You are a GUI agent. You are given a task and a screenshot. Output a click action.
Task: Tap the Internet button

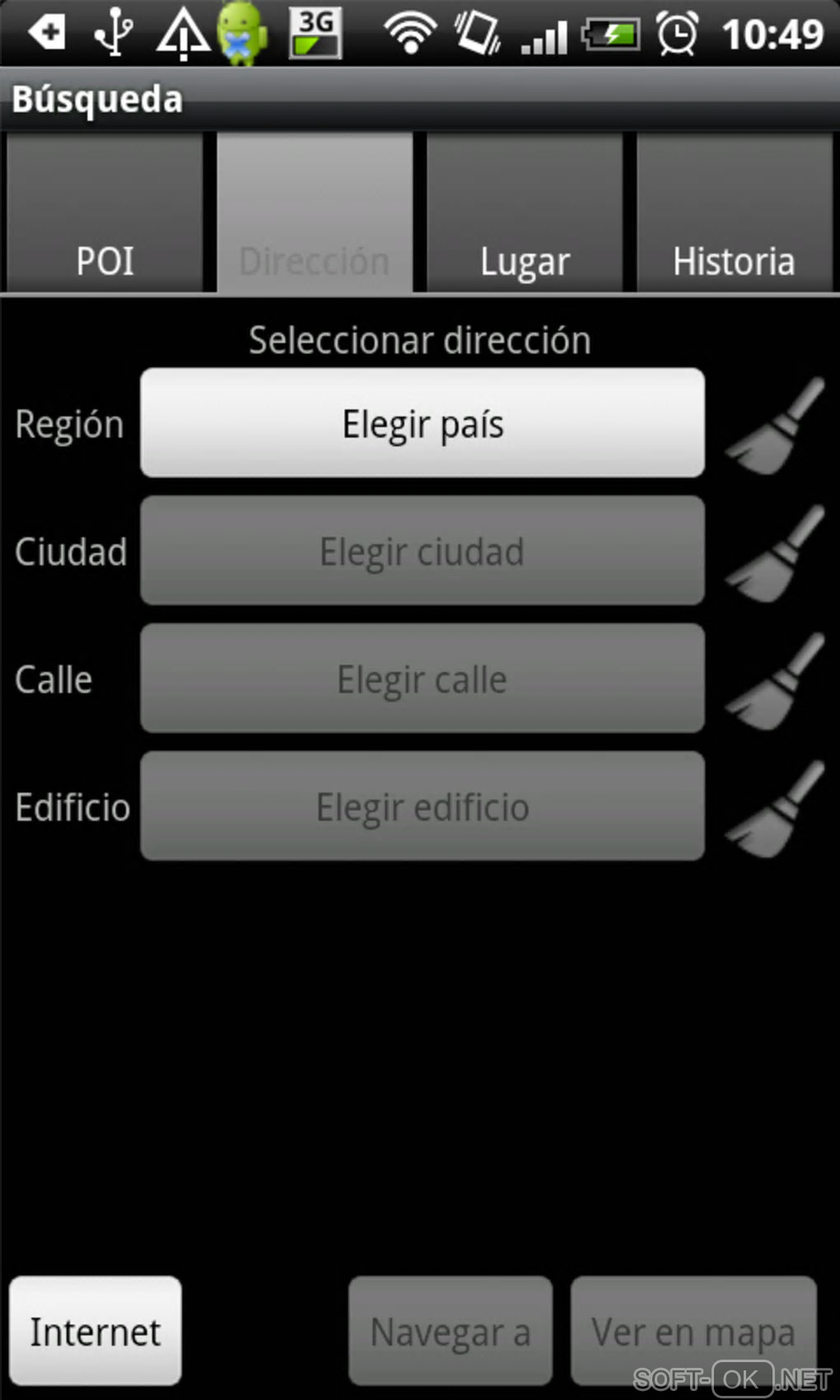point(96,1331)
